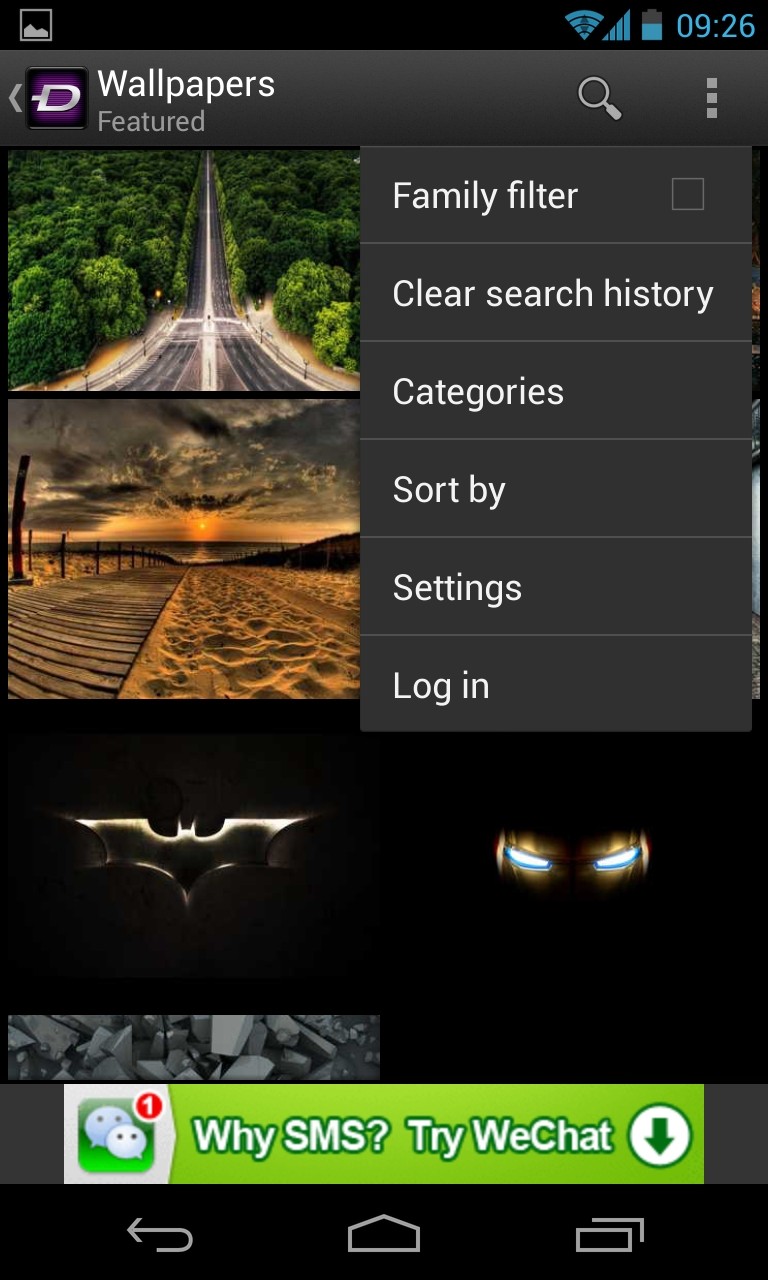768x1280 pixels.
Task: Go to the home screen
Action: [384, 1236]
